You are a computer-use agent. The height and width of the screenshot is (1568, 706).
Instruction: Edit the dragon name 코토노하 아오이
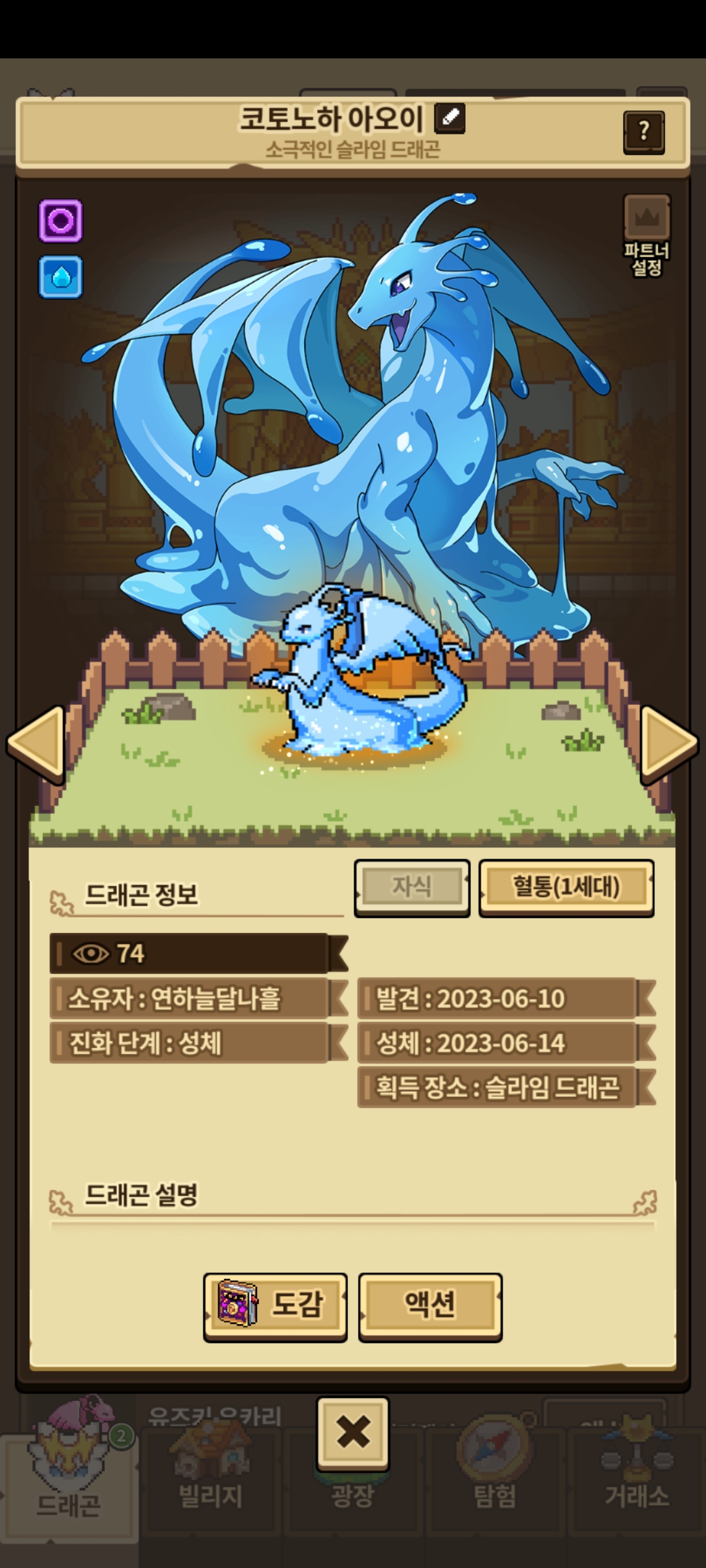450,118
